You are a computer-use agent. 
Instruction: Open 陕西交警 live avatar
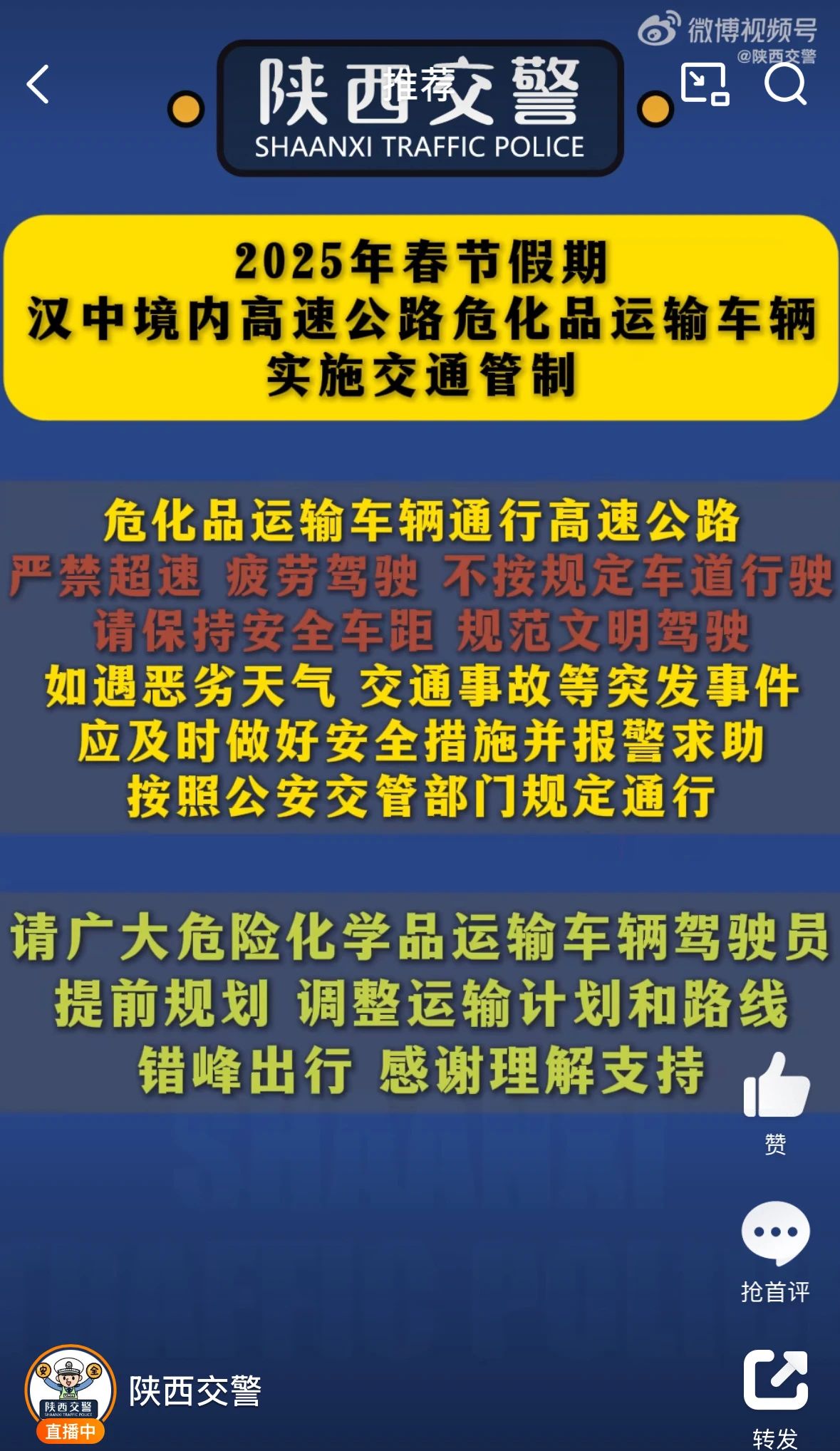tap(70, 1390)
